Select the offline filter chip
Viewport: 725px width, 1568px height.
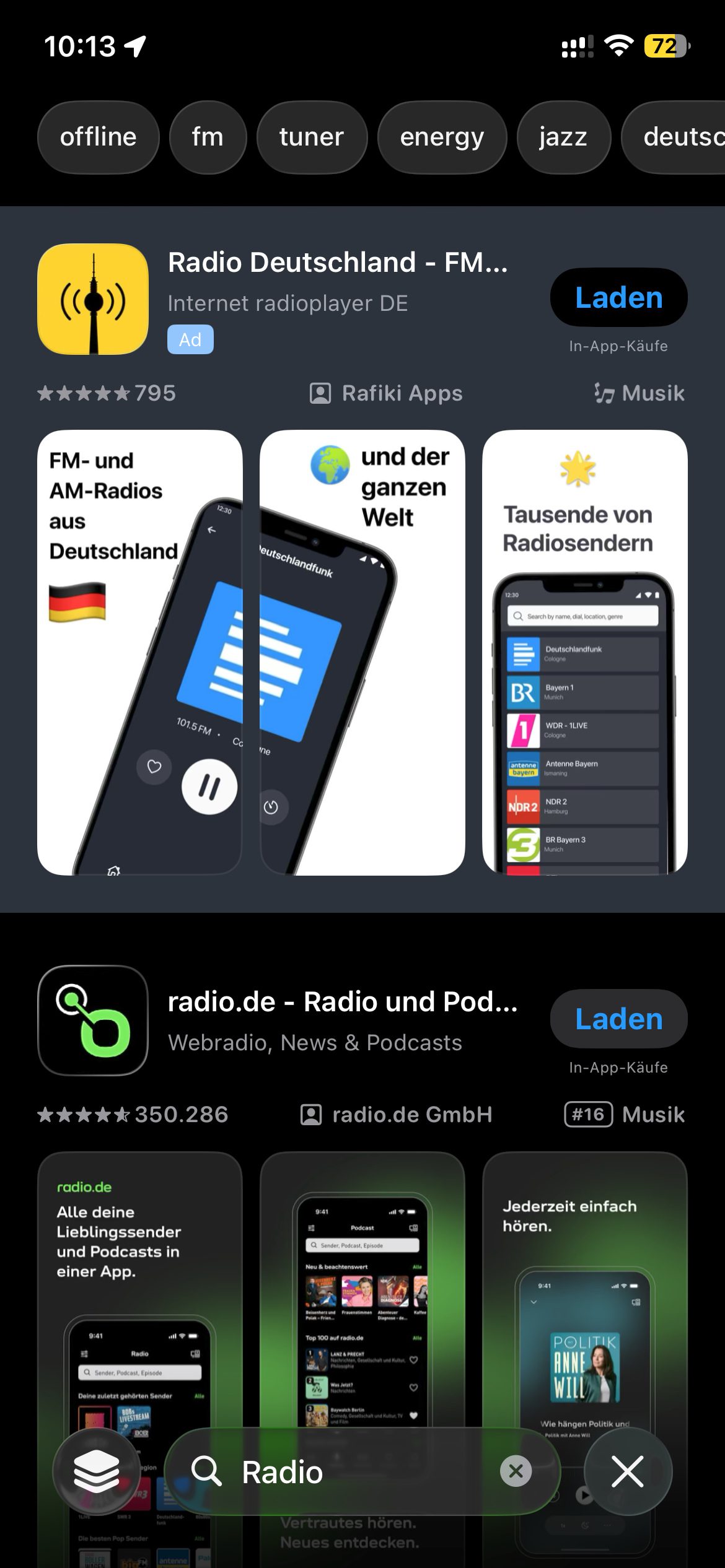pos(98,137)
